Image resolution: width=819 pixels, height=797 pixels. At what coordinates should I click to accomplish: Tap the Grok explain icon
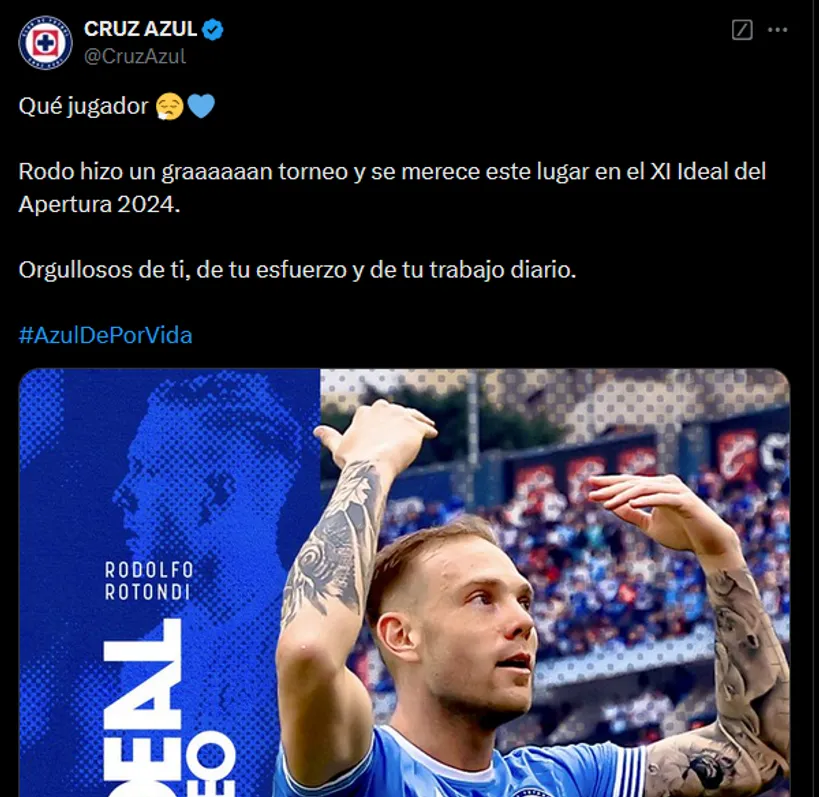(x=741, y=30)
